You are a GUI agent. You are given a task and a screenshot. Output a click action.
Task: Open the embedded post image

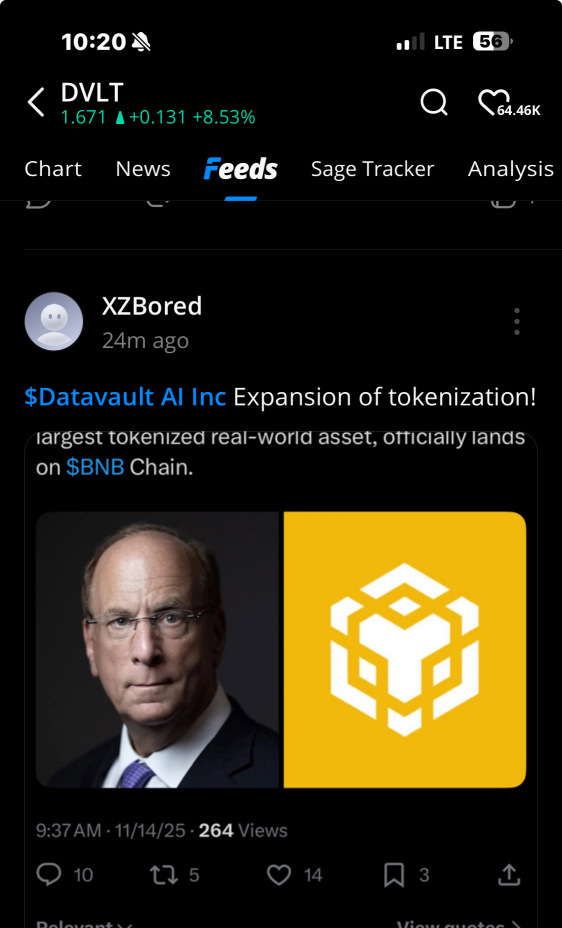coord(281,649)
